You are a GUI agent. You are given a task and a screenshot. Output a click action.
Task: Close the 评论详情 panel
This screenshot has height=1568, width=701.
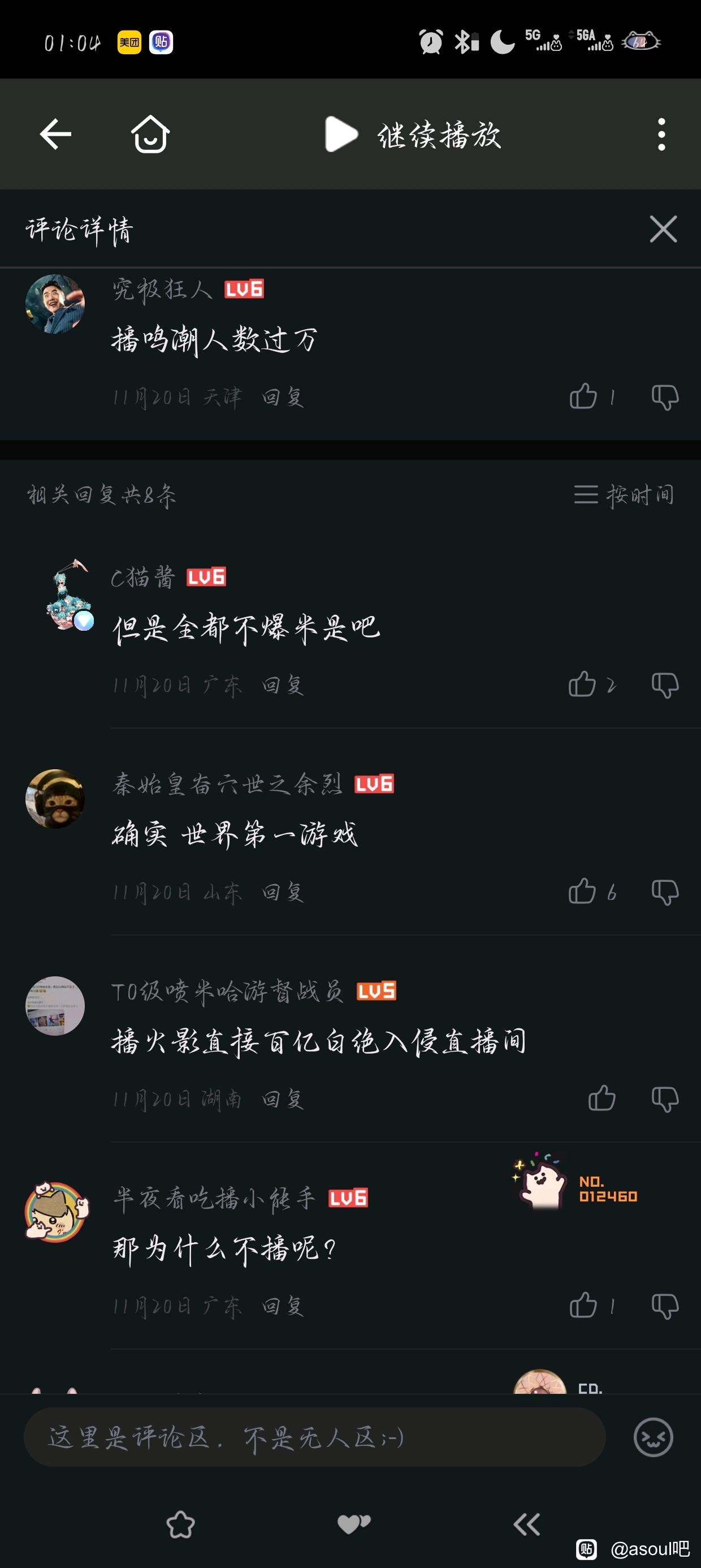click(x=663, y=230)
